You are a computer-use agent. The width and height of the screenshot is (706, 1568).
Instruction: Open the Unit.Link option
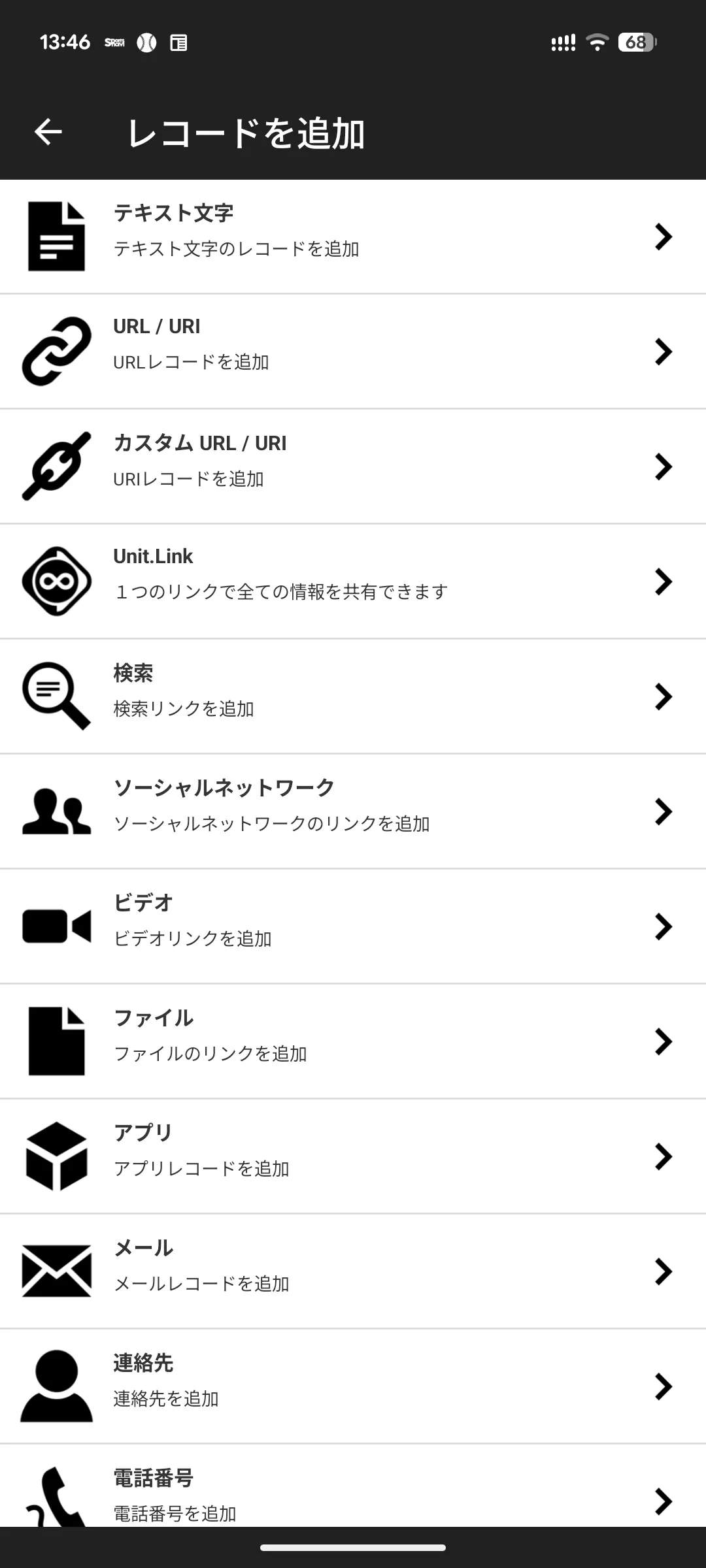(x=353, y=581)
